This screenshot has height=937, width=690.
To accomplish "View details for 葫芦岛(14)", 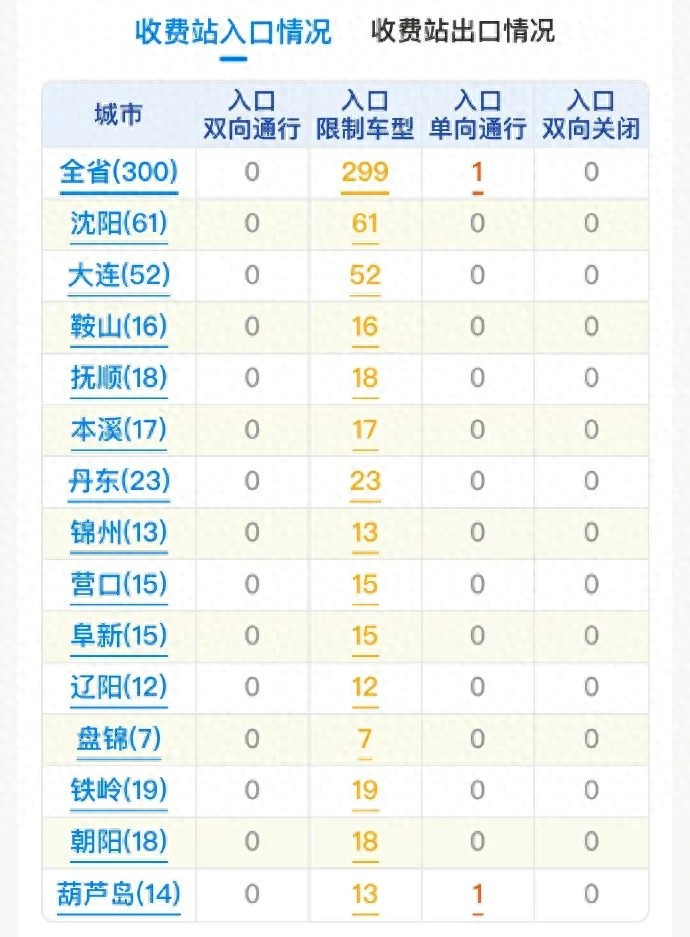I will coord(119,893).
